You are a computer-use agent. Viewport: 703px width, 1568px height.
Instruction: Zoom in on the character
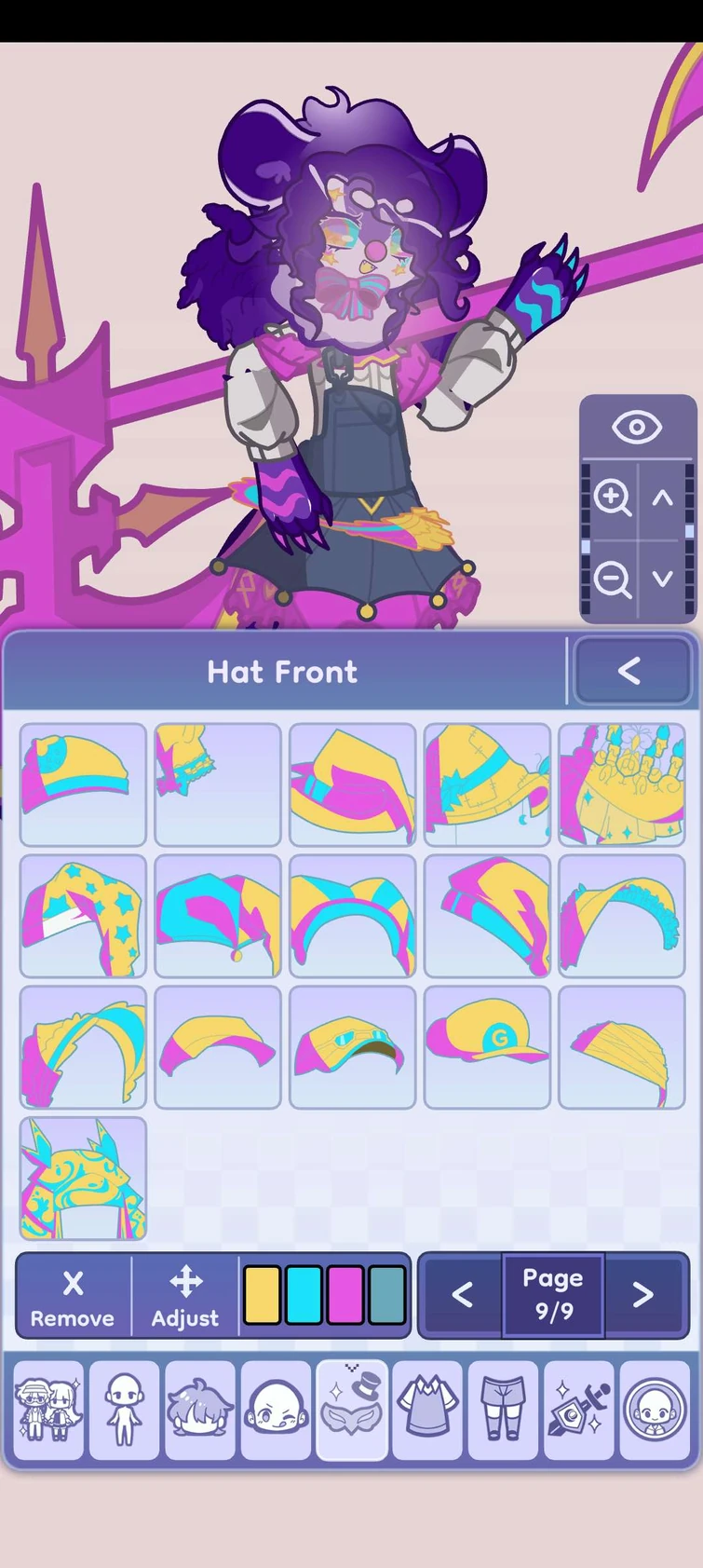pos(612,498)
